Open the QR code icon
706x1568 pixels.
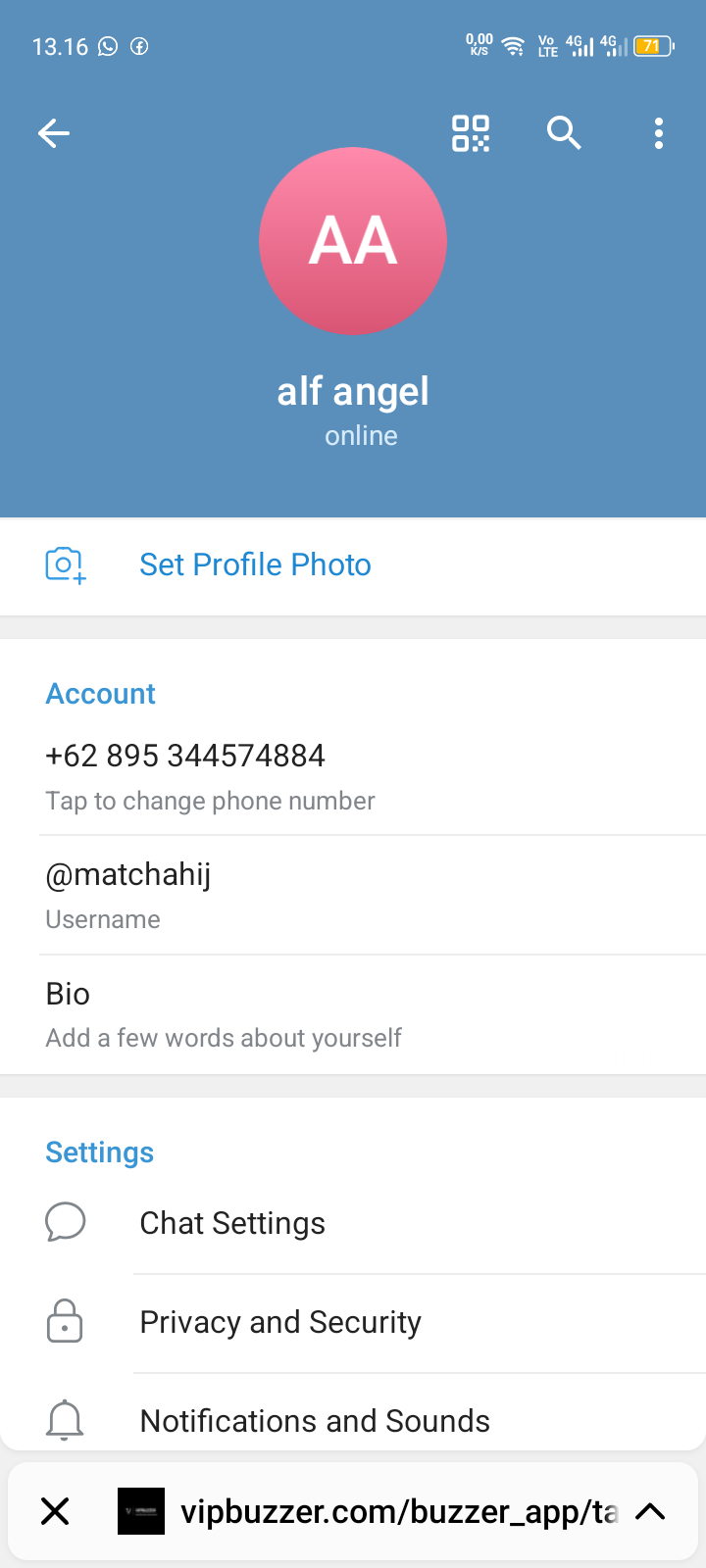tap(471, 133)
